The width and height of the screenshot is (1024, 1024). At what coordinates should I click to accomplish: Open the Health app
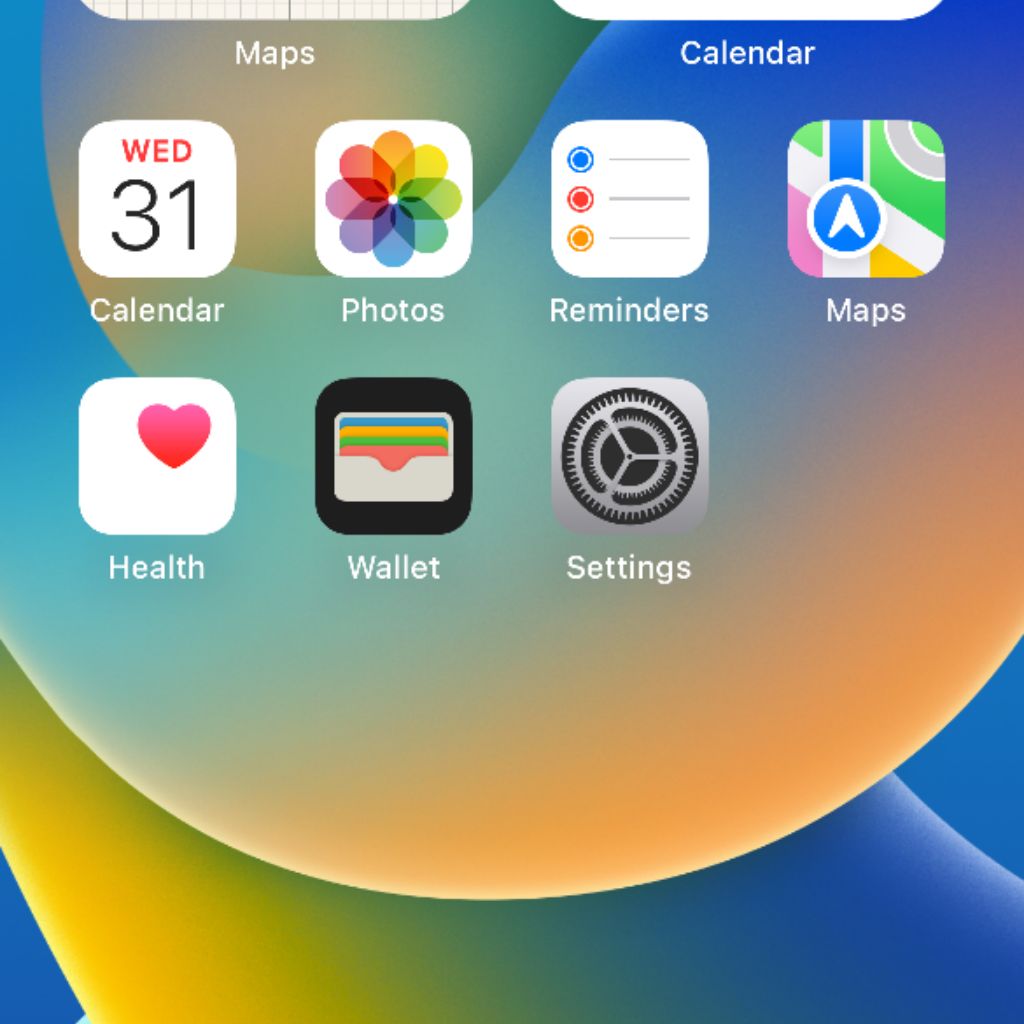click(x=157, y=456)
